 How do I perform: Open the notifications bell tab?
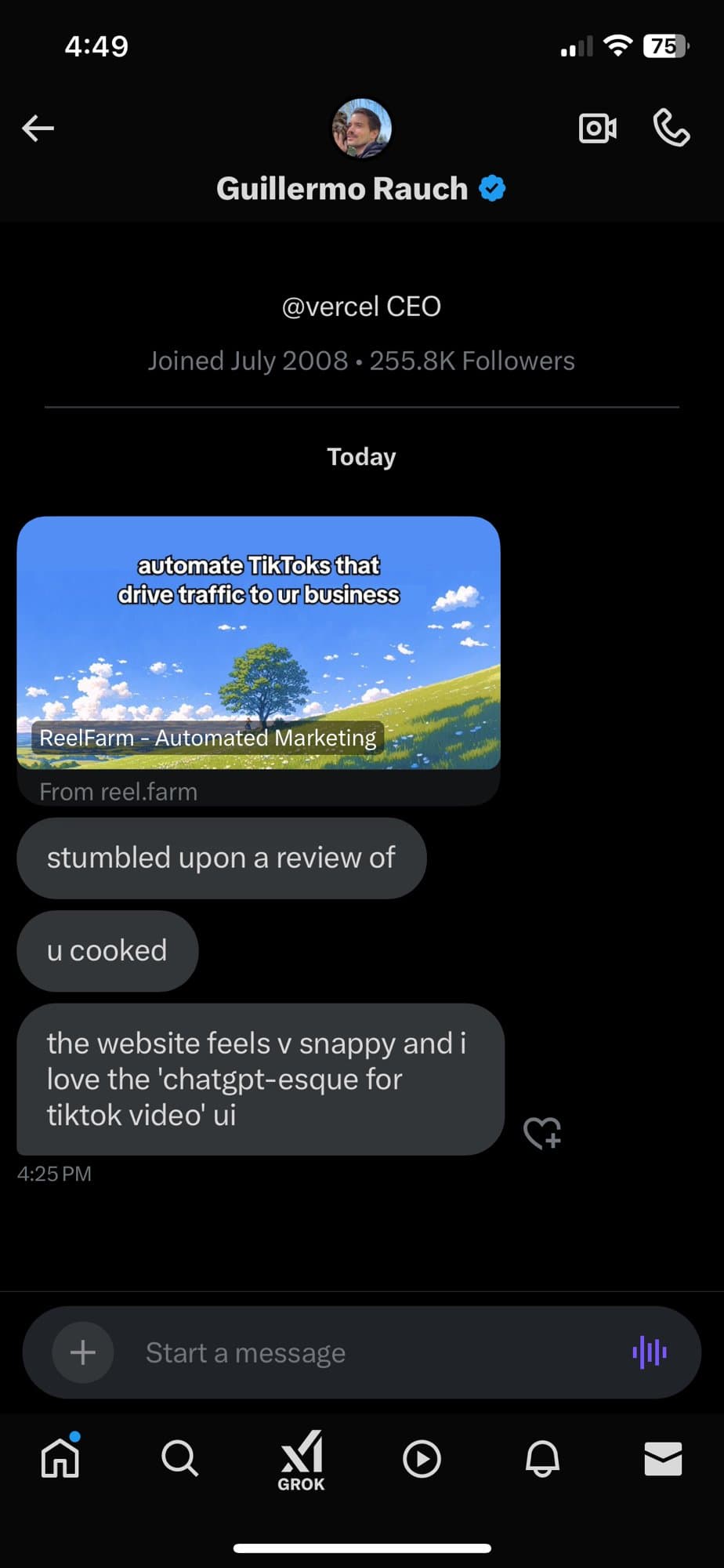click(542, 1458)
